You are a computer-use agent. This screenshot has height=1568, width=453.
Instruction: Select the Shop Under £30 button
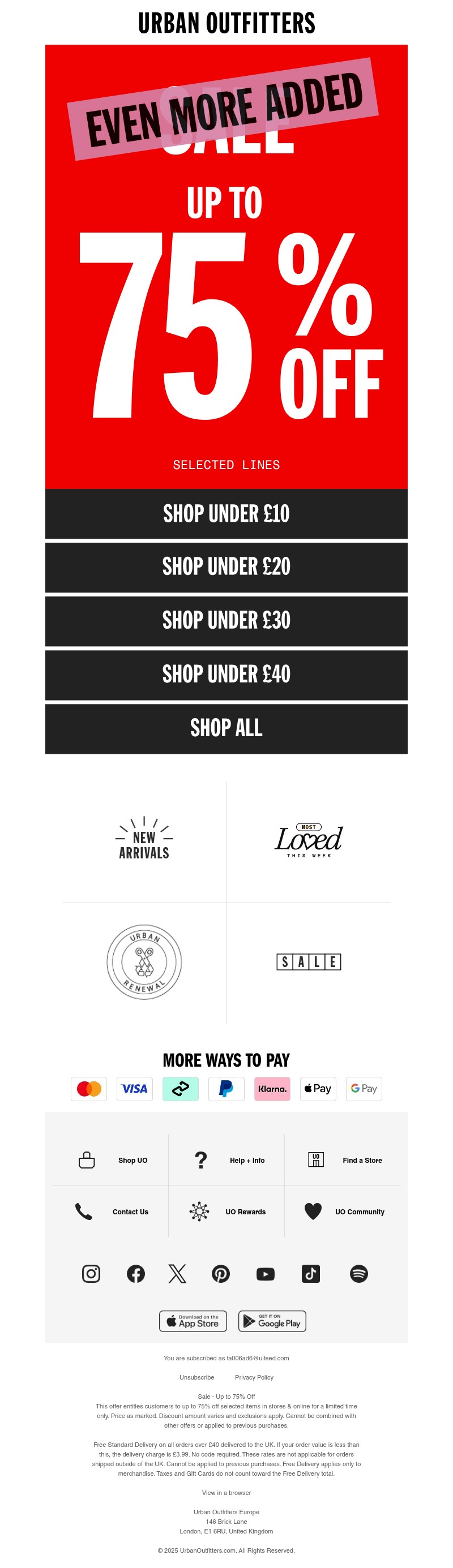click(x=226, y=620)
